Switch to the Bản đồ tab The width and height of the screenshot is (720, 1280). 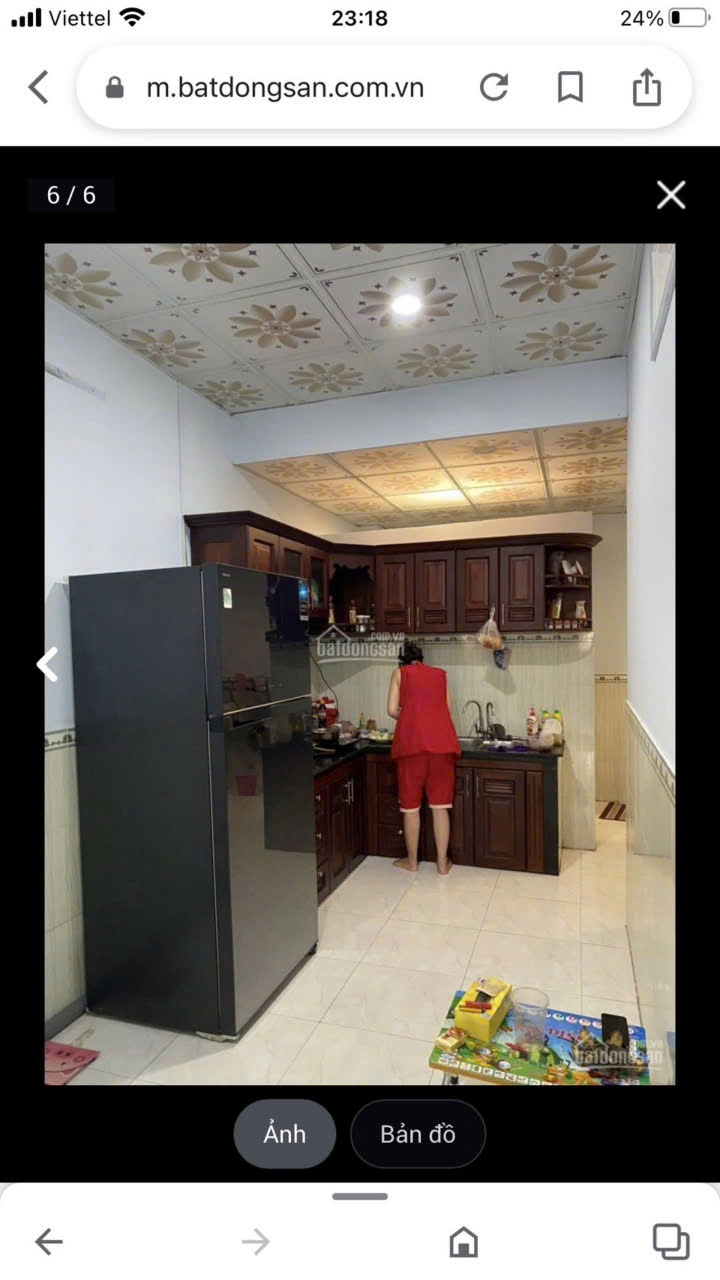[x=418, y=1134]
